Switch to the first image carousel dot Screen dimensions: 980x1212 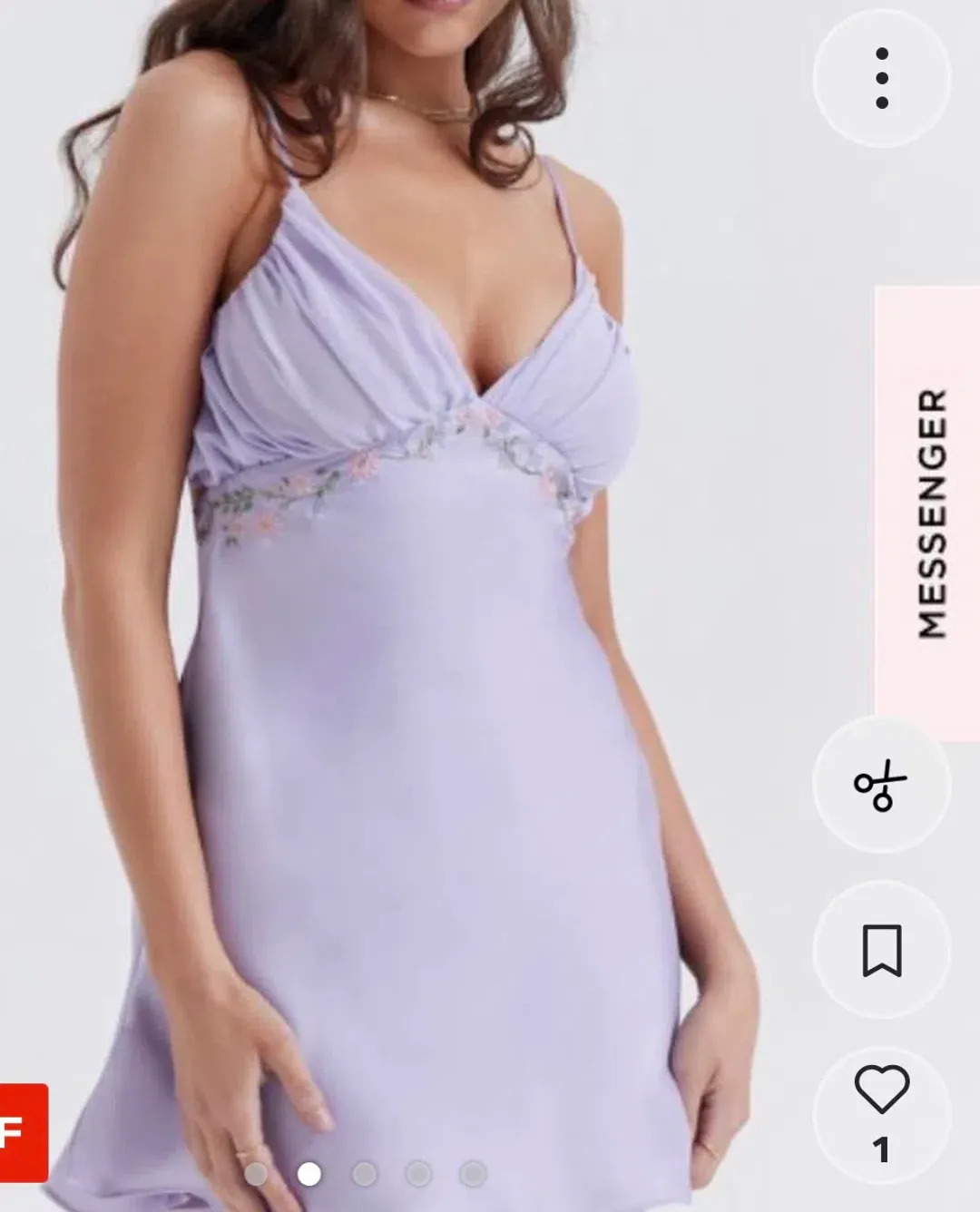coord(256,1175)
